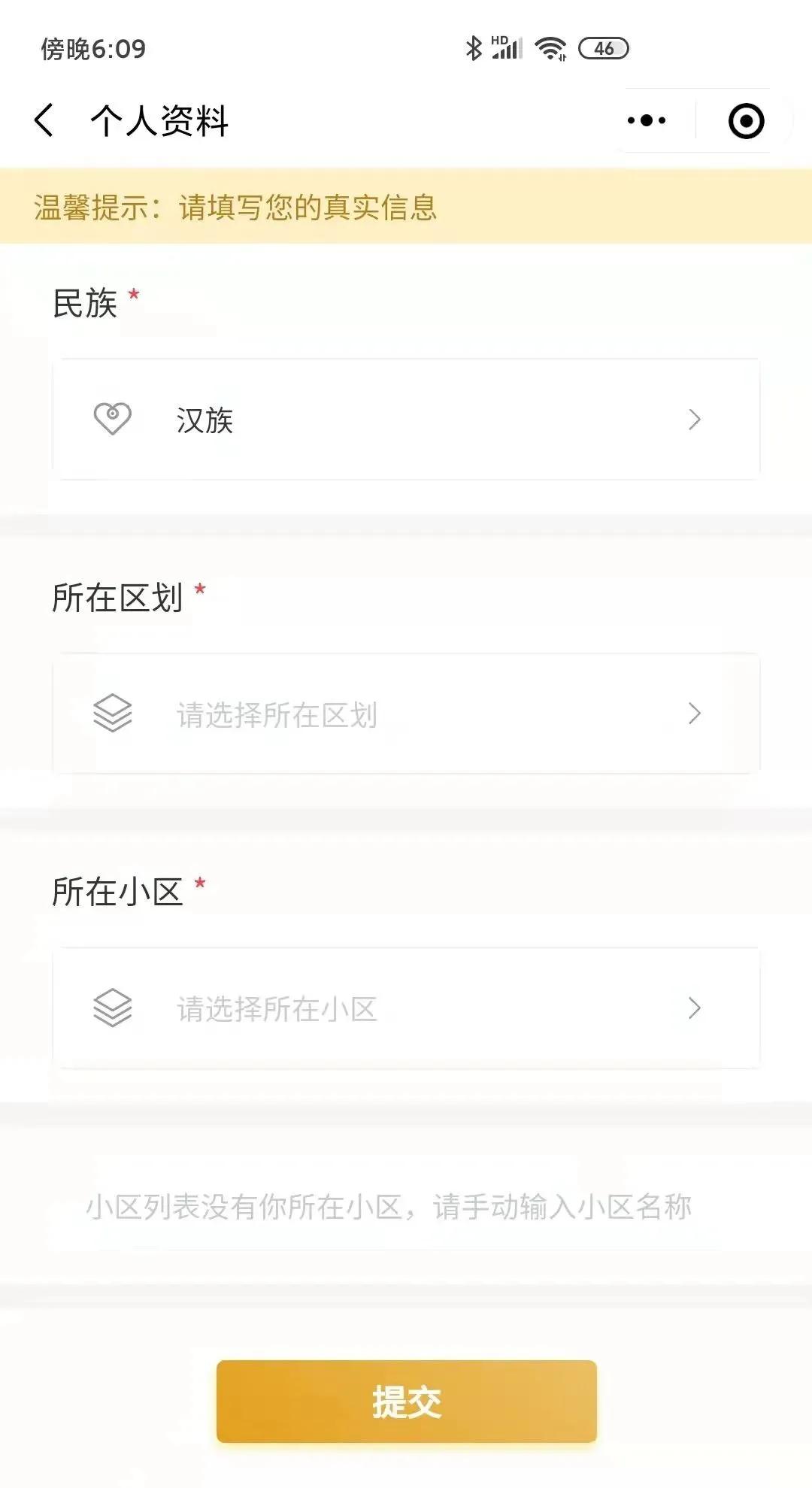This screenshot has width=812, height=1488.
Task: Expand the 民族 selector showing 汉族
Action: [x=406, y=419]
